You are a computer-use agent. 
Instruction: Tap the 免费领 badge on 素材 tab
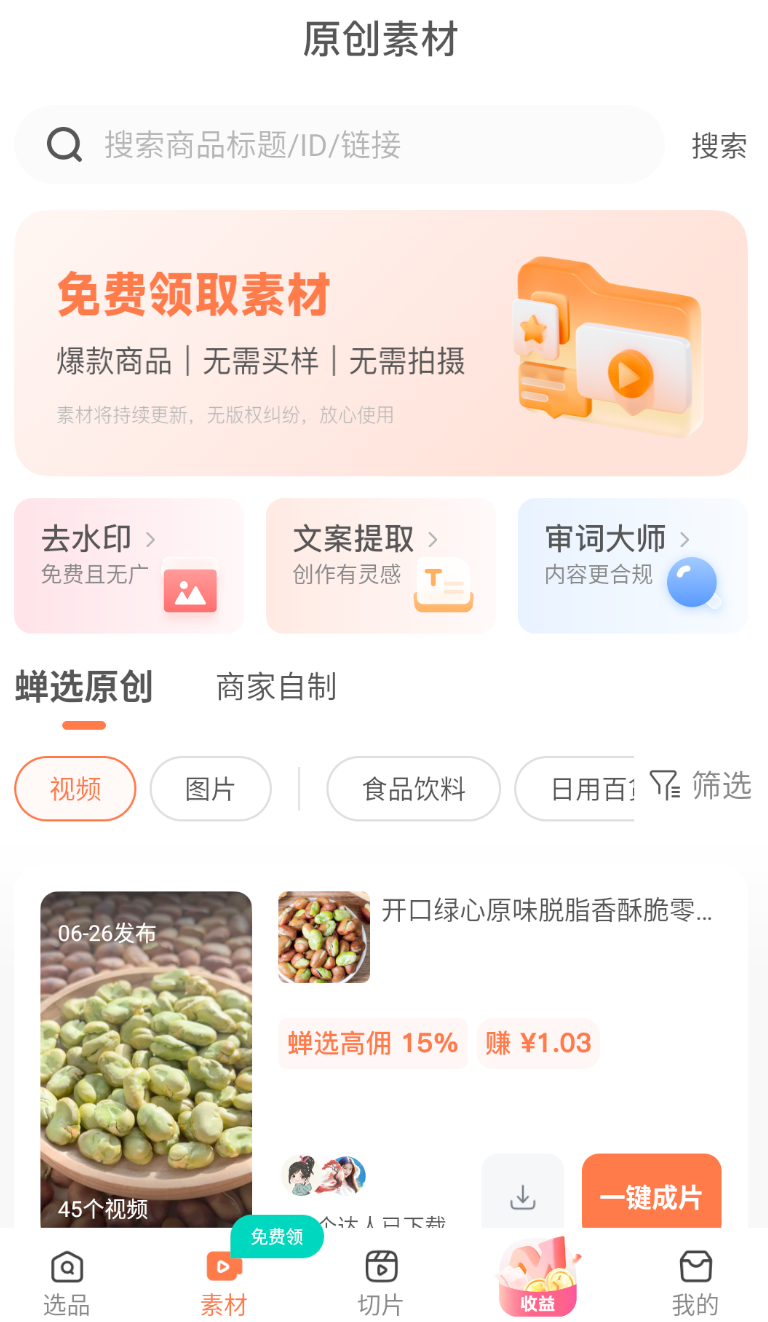pos(276,1238)
